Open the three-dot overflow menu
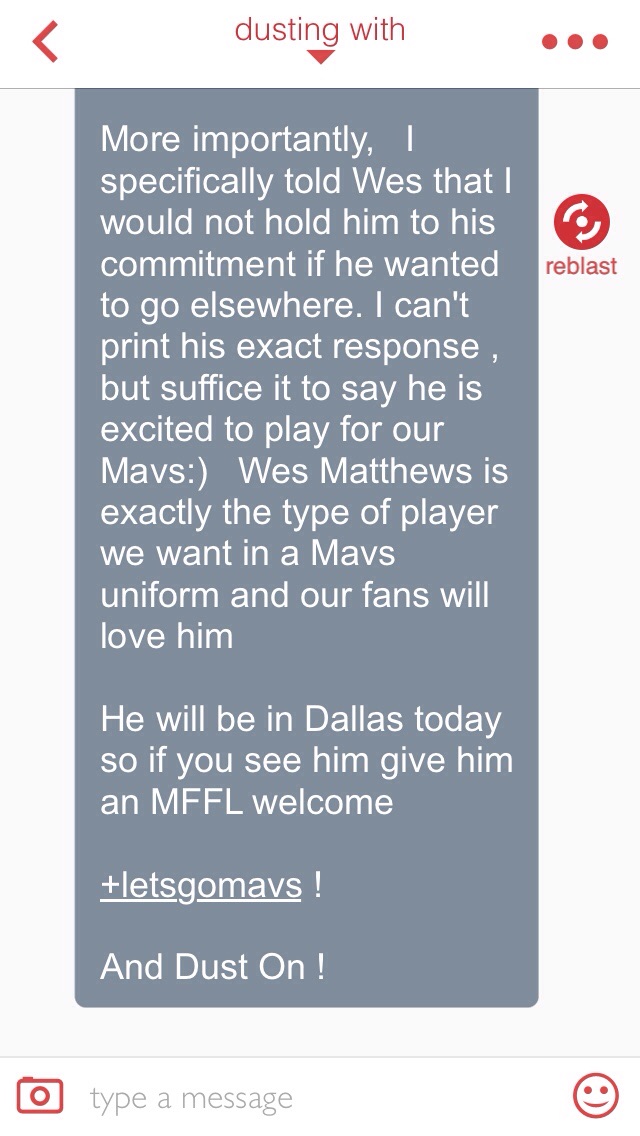 coord(575,42)
